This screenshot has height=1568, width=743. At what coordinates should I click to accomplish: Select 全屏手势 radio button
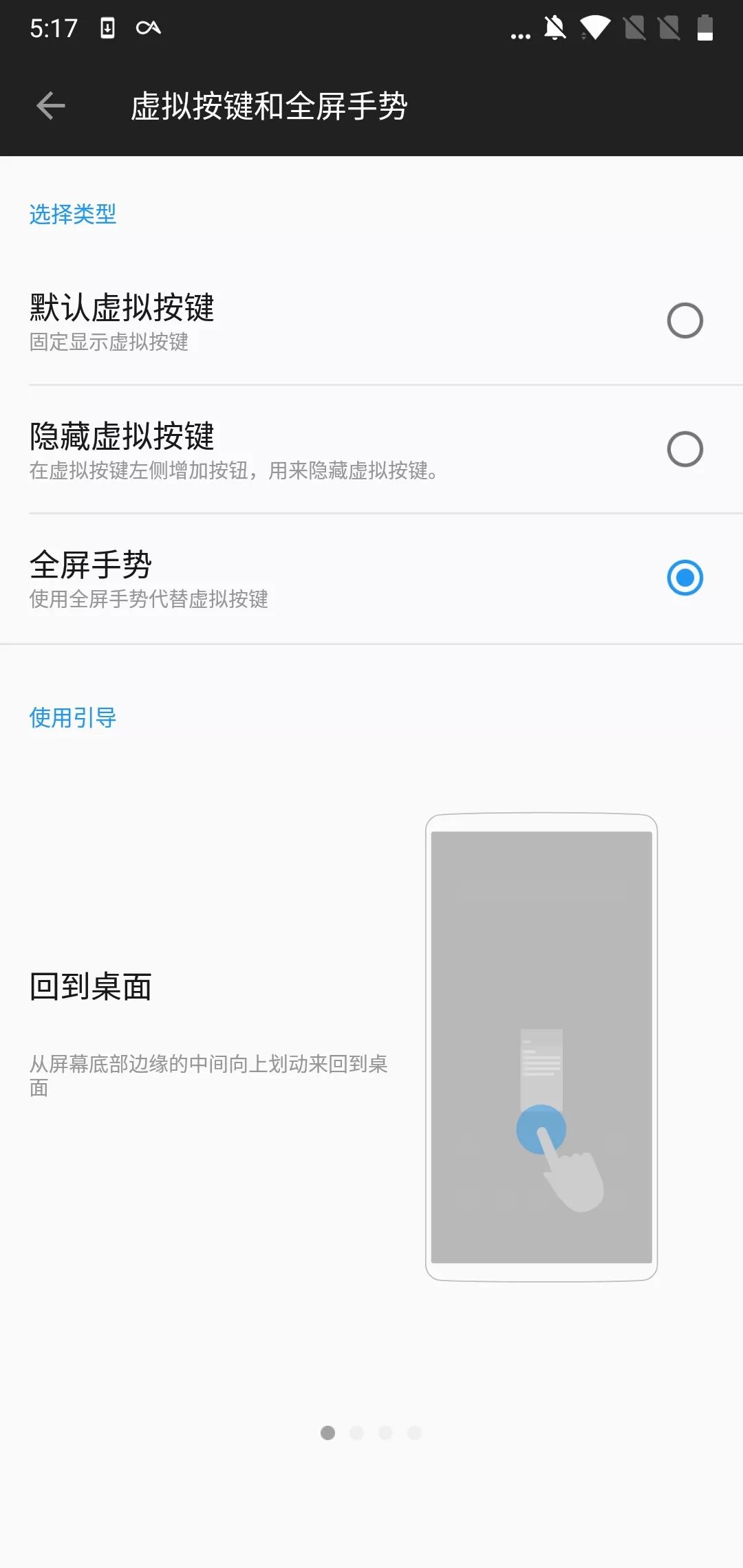(x=685, y=578)
